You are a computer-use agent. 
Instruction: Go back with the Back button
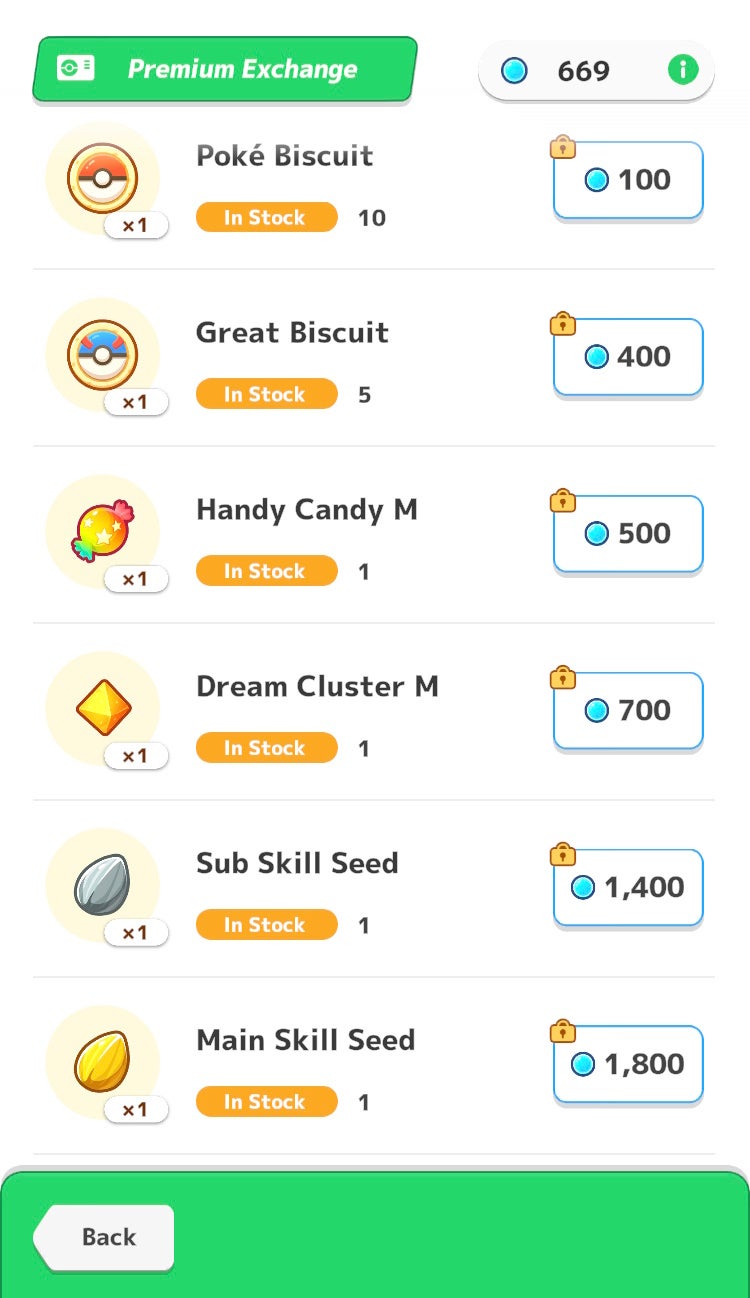105,1237
